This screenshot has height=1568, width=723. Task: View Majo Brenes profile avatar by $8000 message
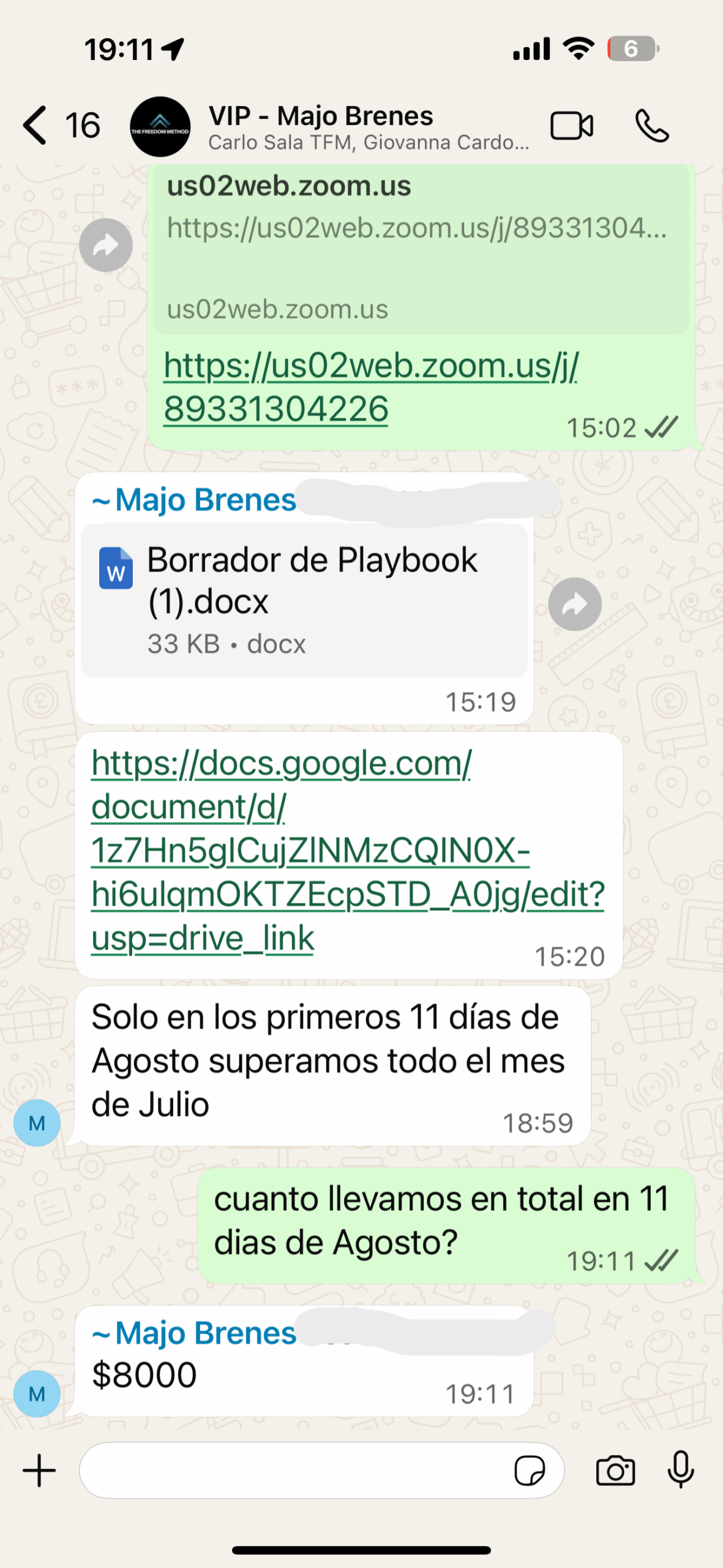tap(37, 1393)
